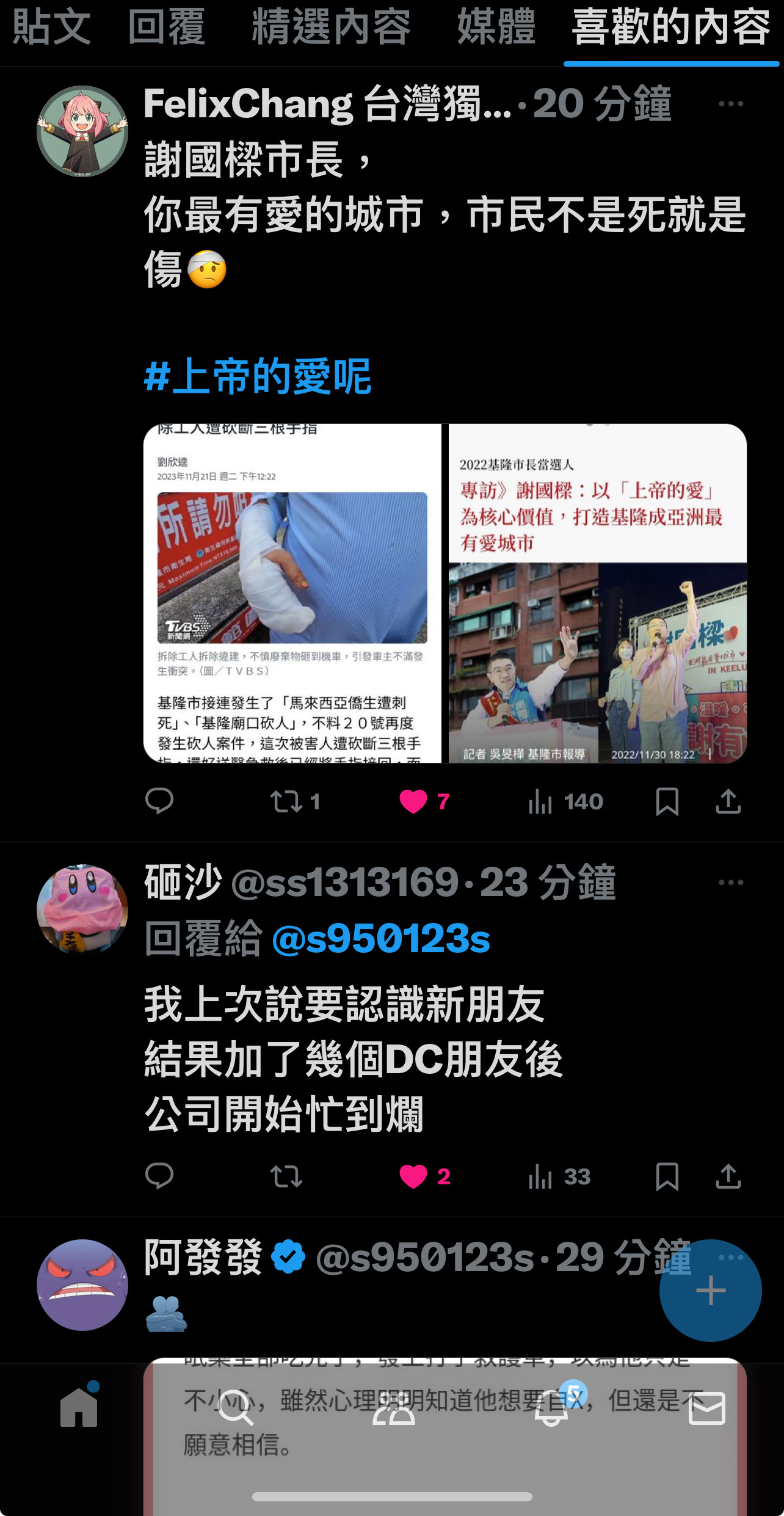Open the @s950123s mention link
784x1516 pixels.
380,939
